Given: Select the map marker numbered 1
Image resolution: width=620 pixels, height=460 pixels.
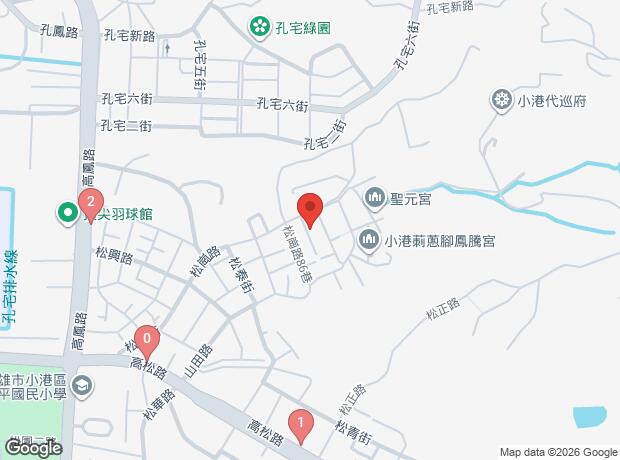Looking at the screenshot, I should tap(301, 426).
